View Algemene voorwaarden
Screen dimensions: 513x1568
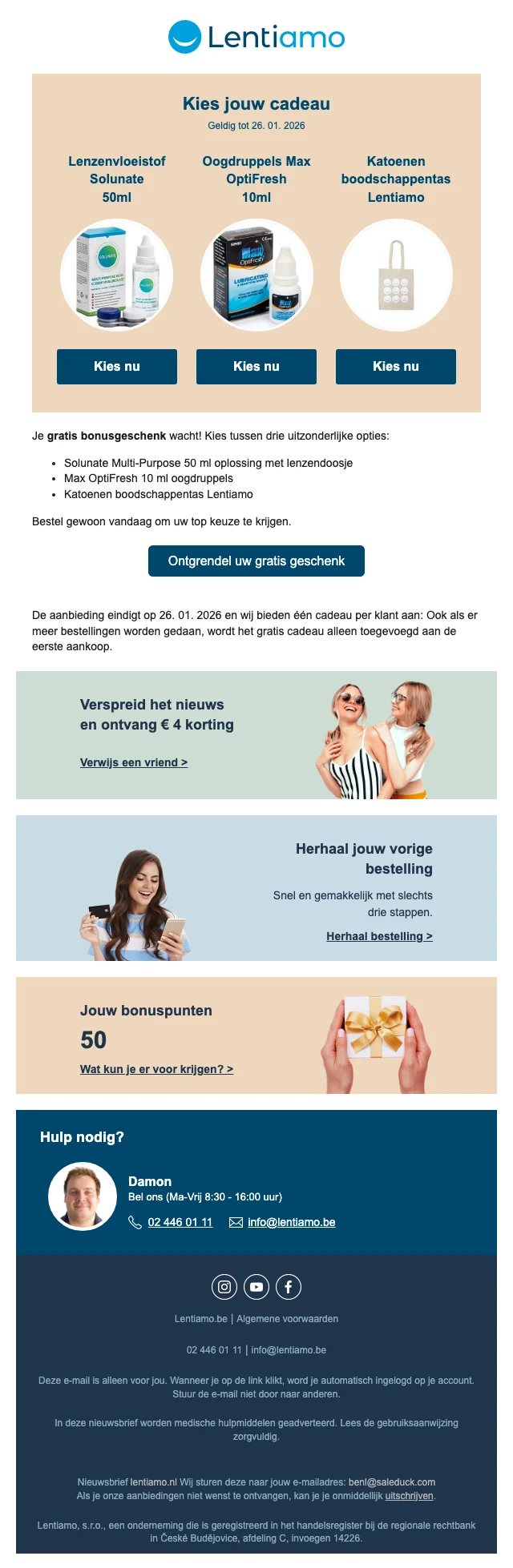tap(287, 1319)
